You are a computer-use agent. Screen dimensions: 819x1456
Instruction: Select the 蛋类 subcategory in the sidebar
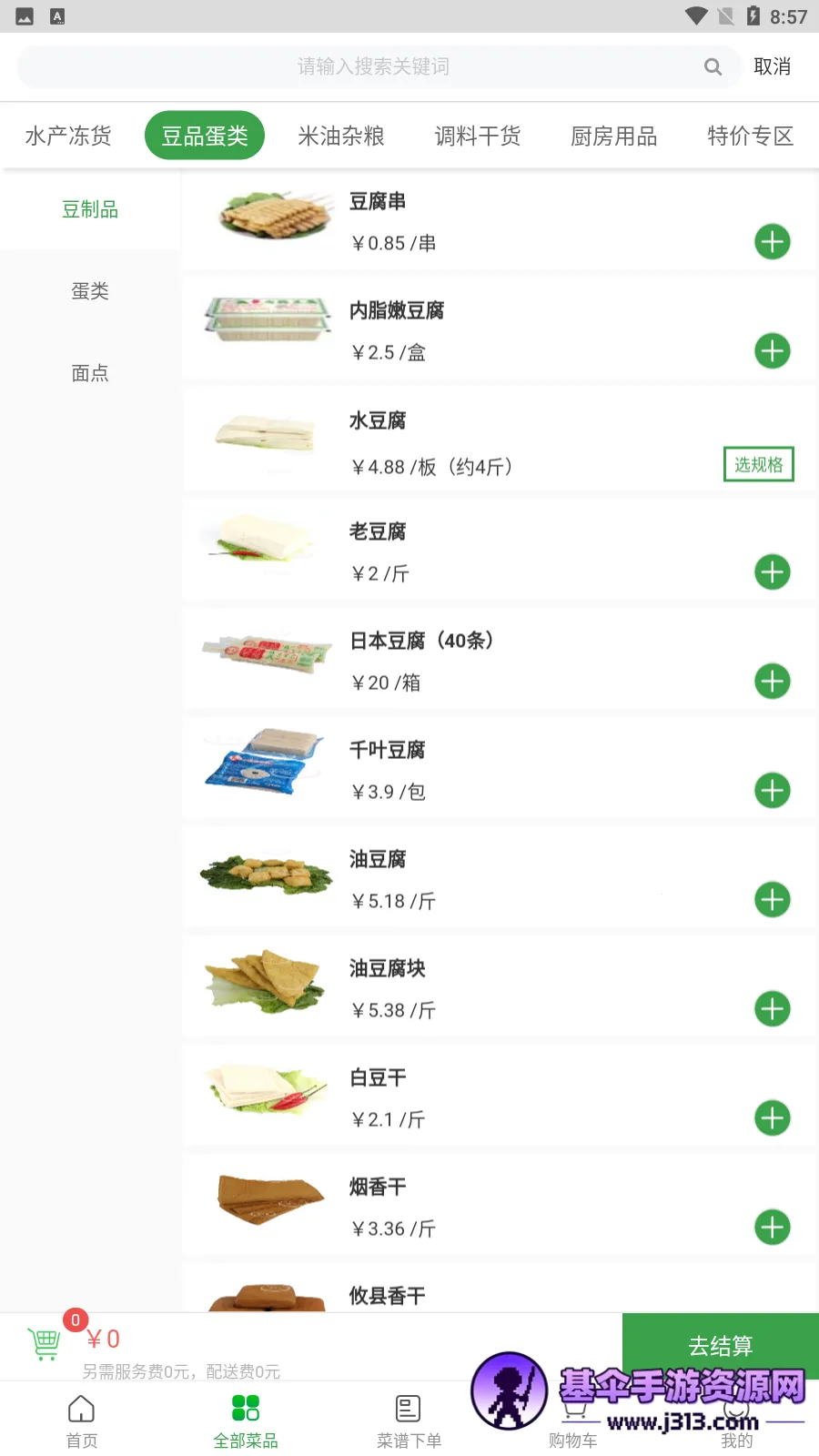pyautogui.click(x=90, y=291)
